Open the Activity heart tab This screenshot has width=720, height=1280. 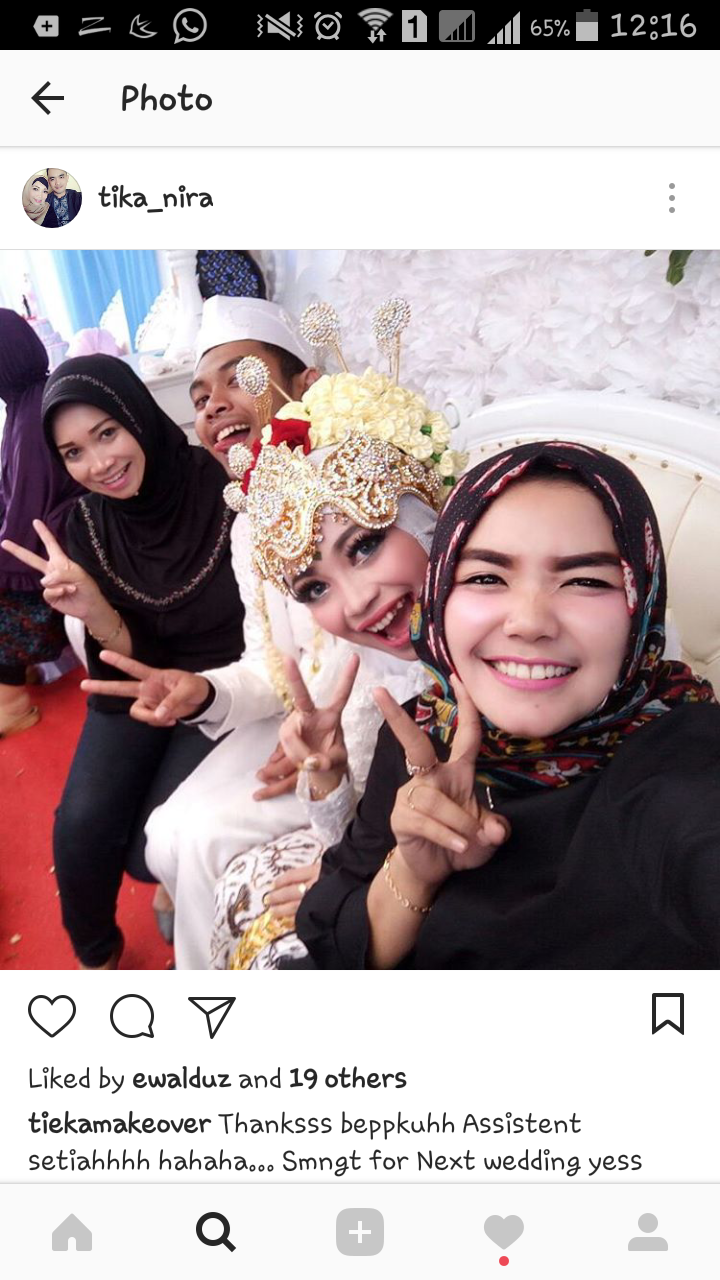(x=504, y=1232)
